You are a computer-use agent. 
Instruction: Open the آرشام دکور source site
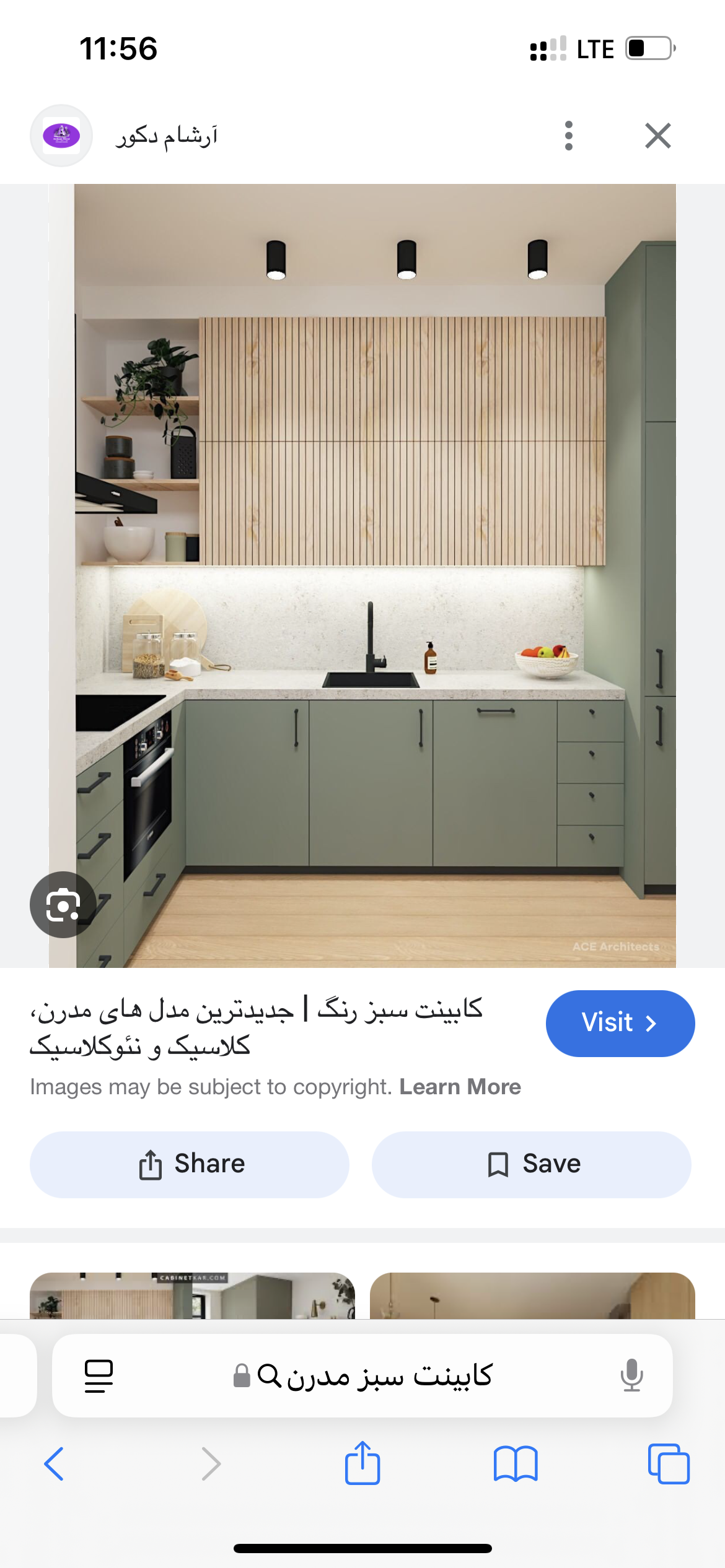pos(166,136)
